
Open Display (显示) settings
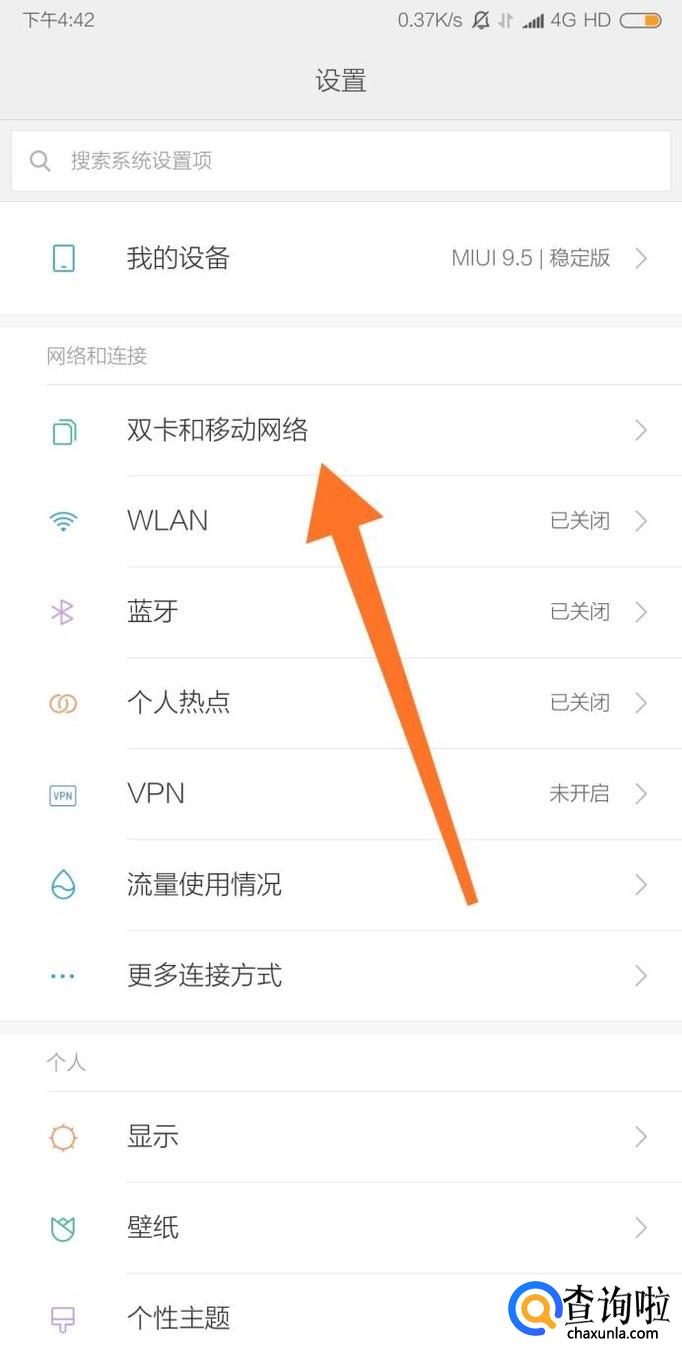(340, 1137)
